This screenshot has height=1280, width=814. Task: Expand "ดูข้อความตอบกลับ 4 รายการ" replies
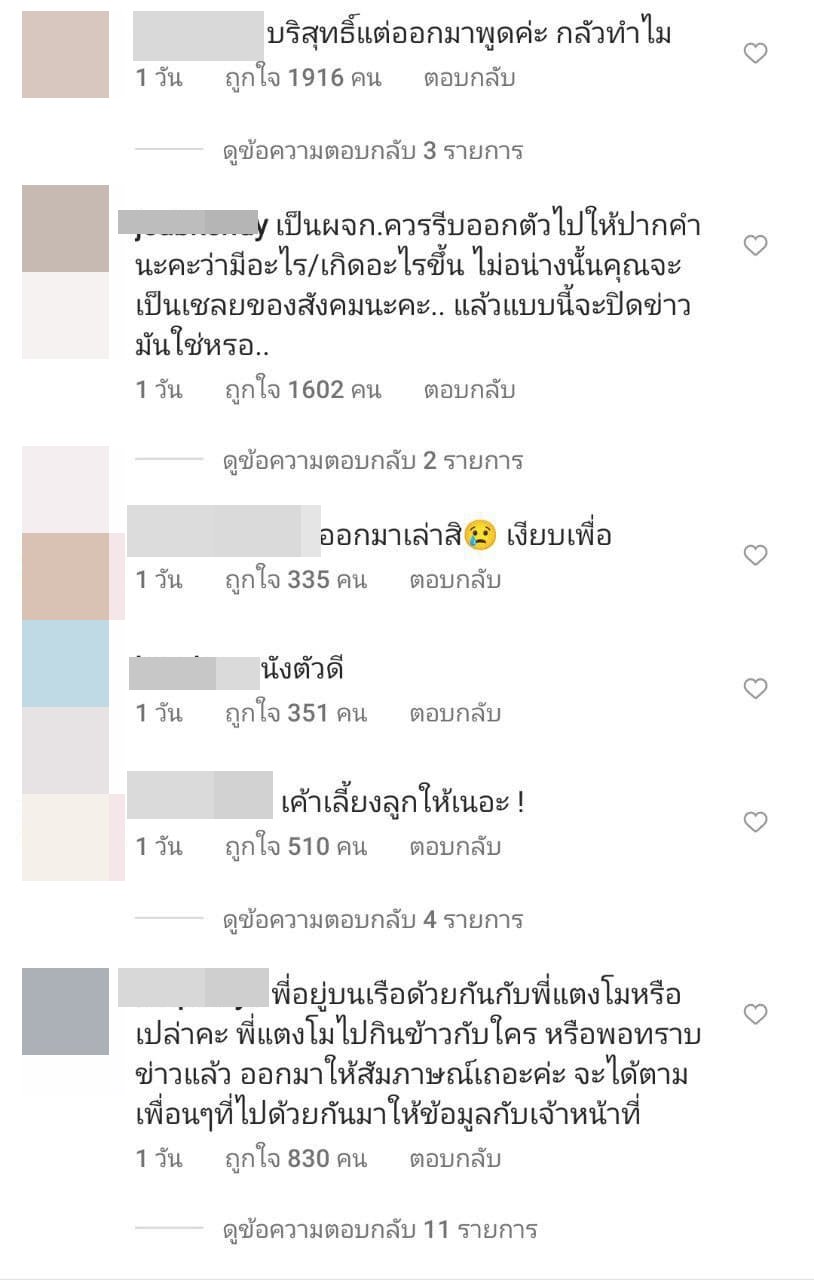(372, 919)
